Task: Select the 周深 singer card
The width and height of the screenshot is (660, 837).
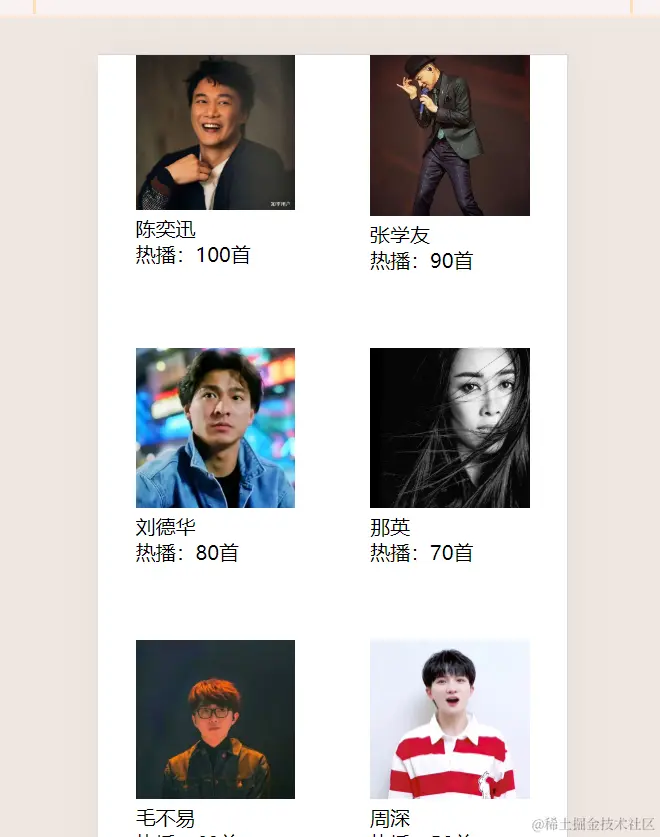Action: (x=449, y=719)
